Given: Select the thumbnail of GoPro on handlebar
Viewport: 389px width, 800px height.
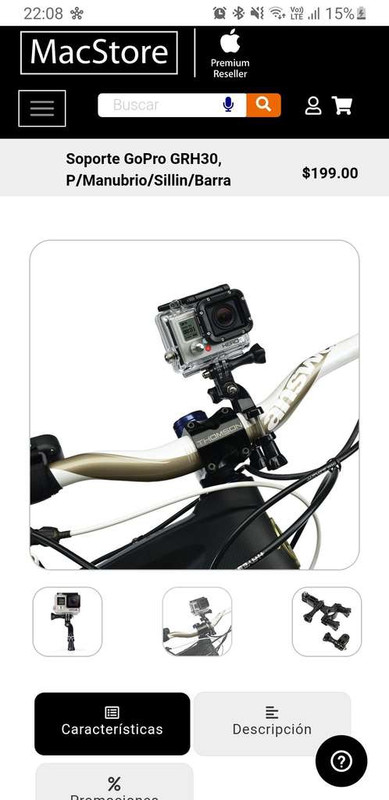Looking at the screenshot, I should [x=197, y=621].
